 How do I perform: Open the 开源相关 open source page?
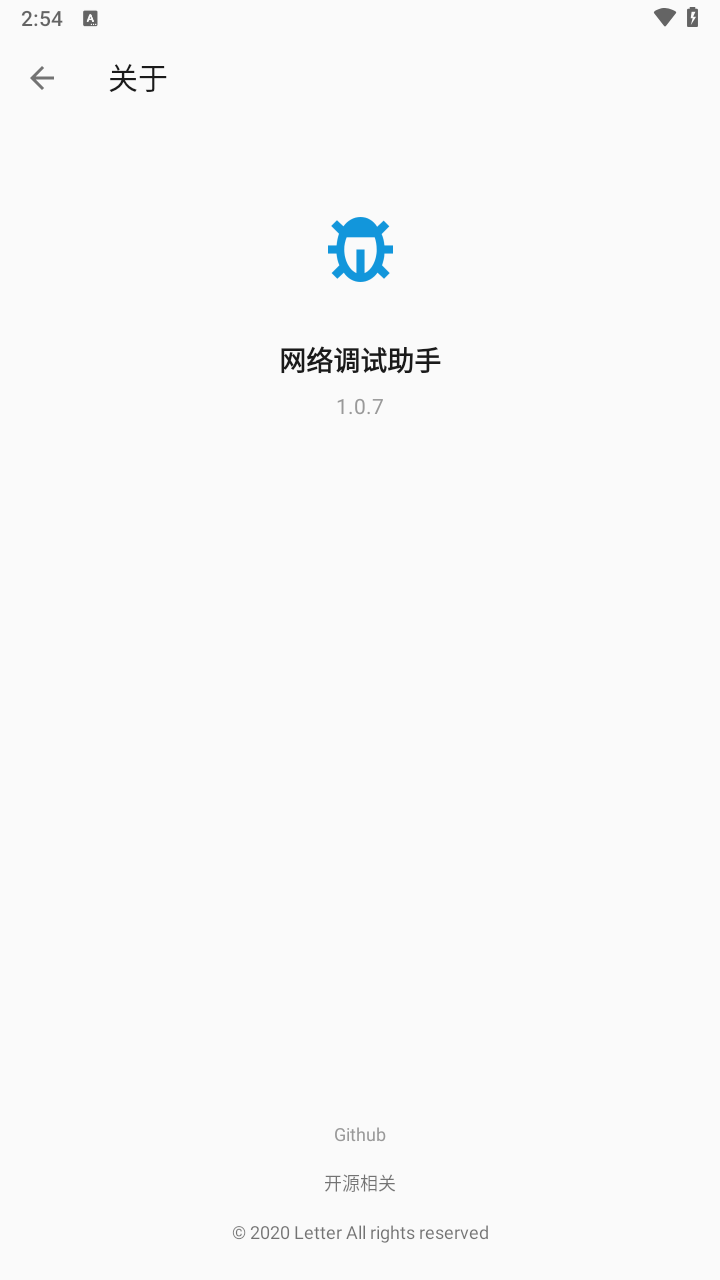[x=360, y=1183]
